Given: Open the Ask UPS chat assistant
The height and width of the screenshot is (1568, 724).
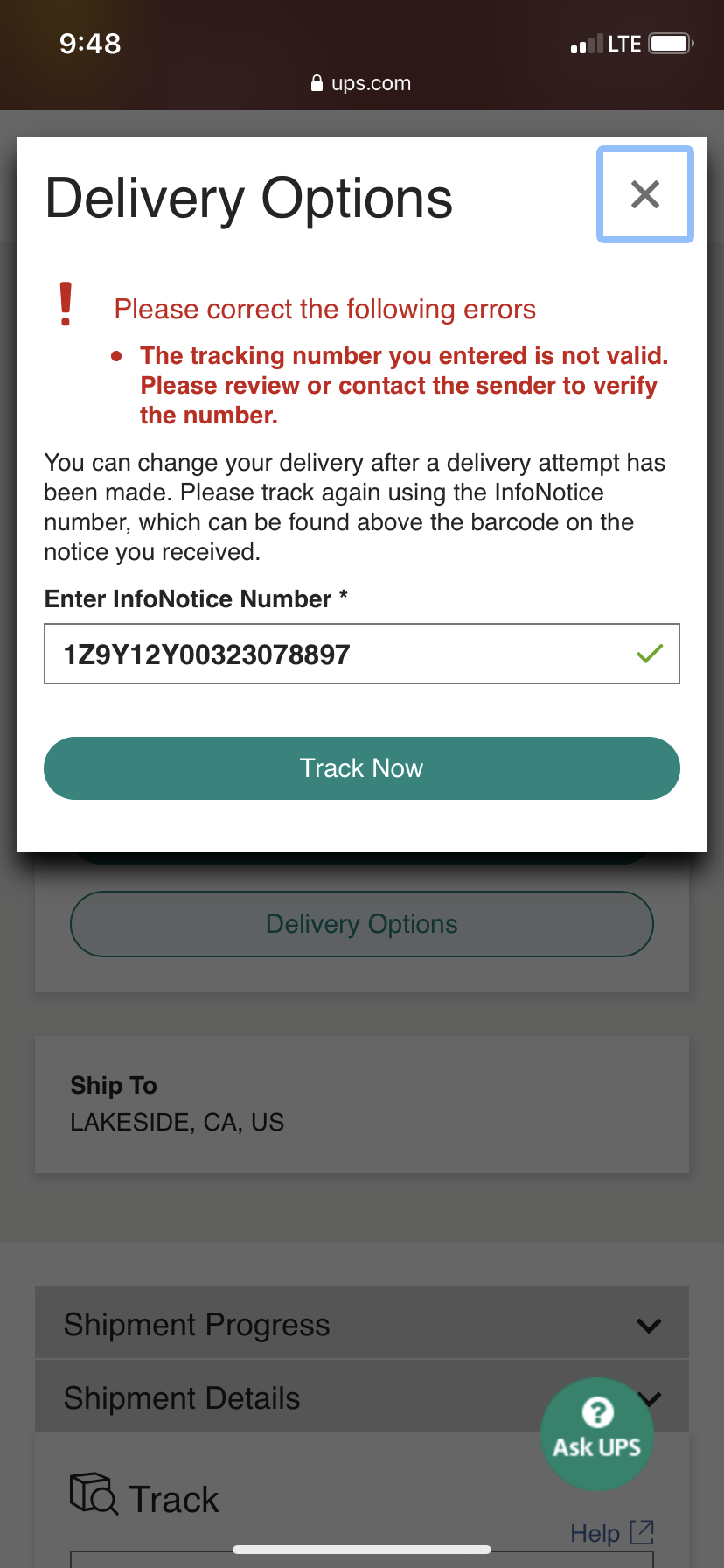Looking at the screenshot, I should [597, 1433].
